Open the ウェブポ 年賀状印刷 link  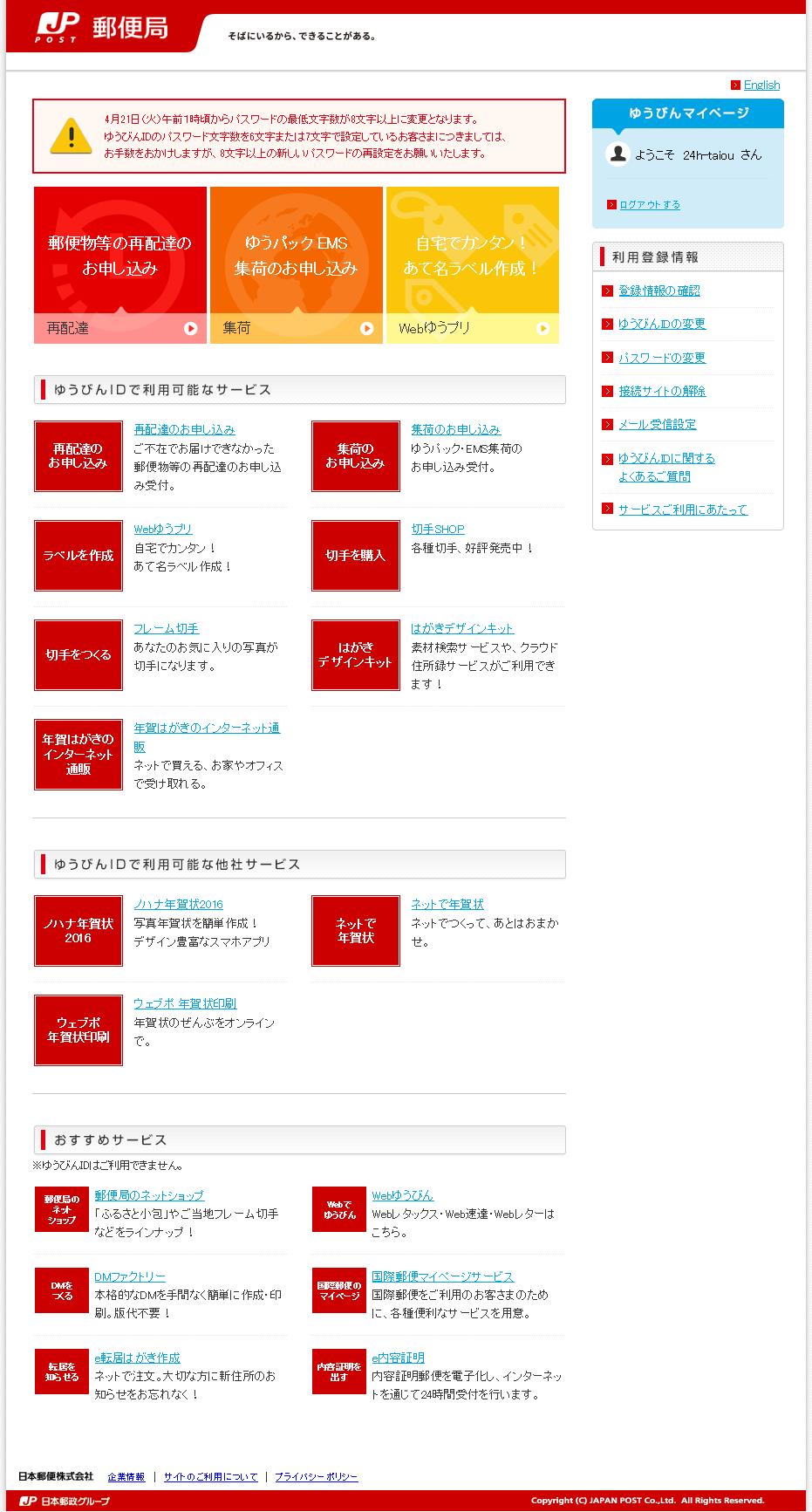(184, 1003)
